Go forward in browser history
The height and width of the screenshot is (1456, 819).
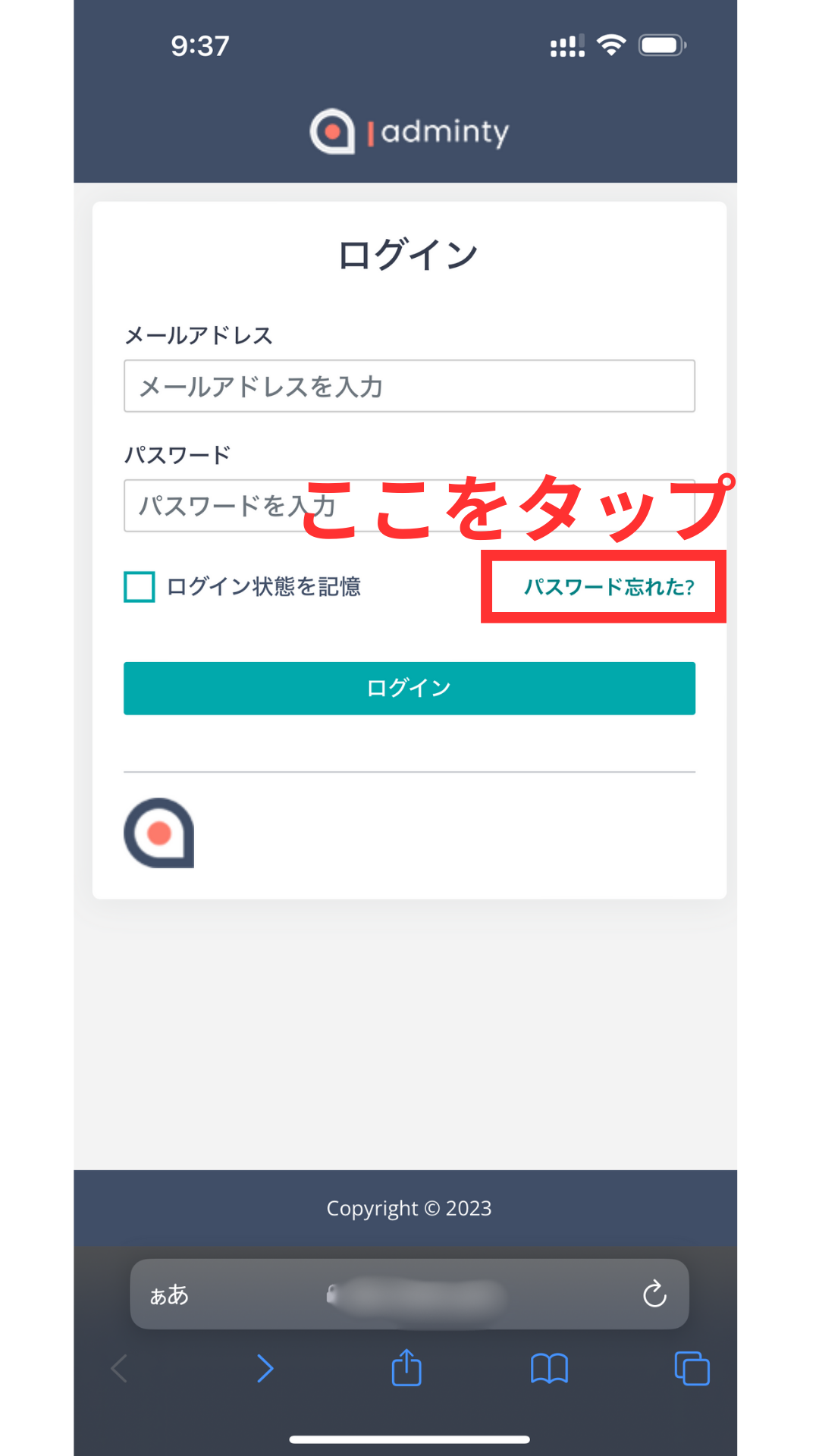point(265,1369)
